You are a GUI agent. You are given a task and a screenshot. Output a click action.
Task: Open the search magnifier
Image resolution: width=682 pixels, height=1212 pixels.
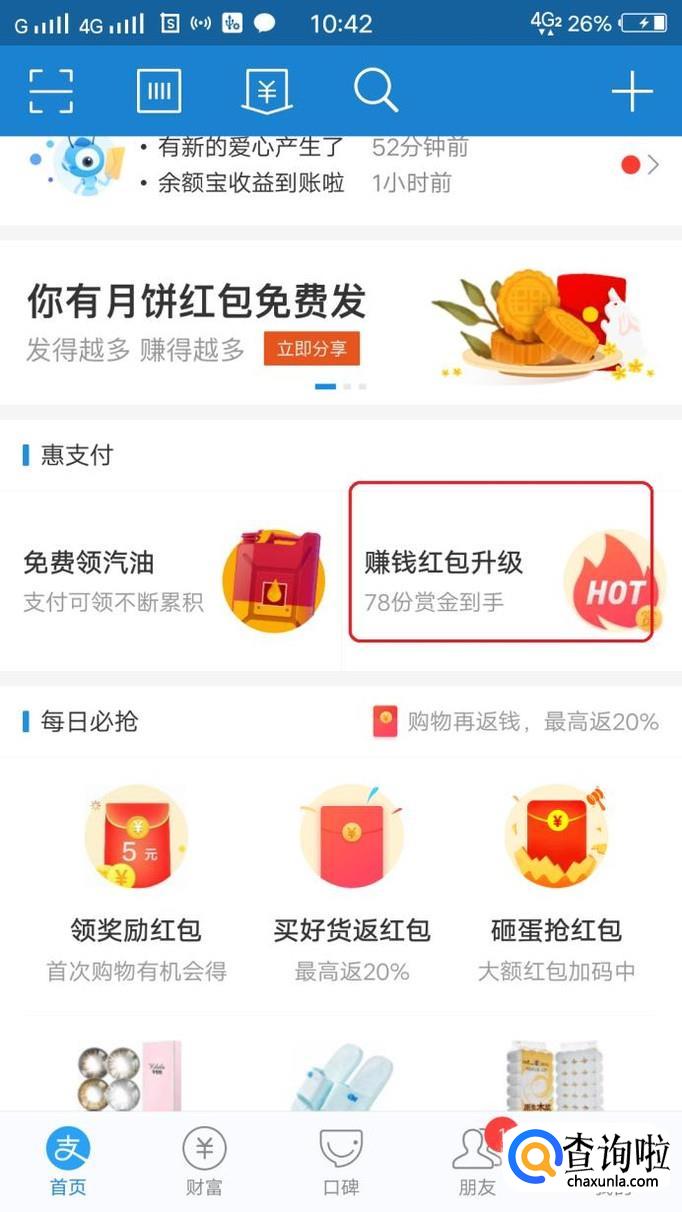(376, 91)
